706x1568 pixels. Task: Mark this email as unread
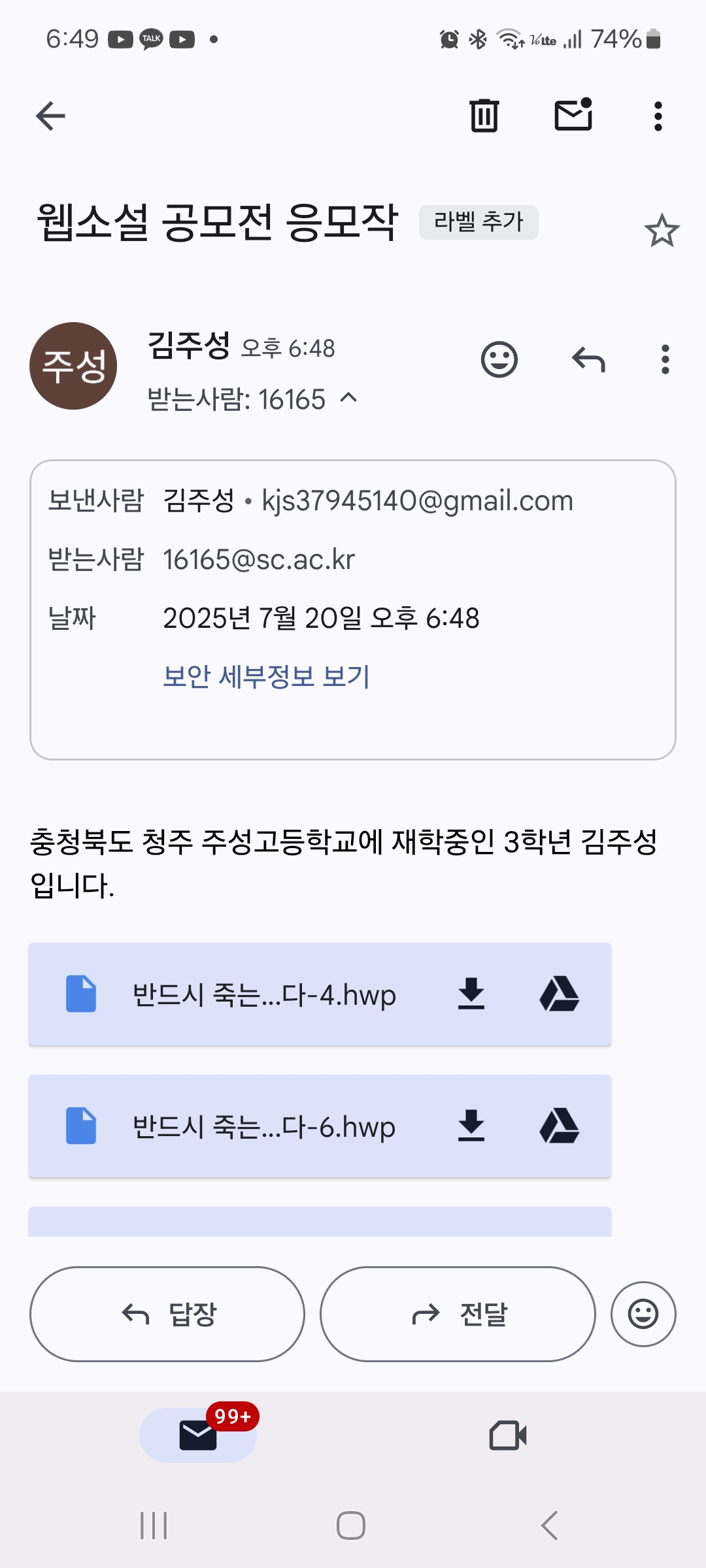click(x=573, y=115)
